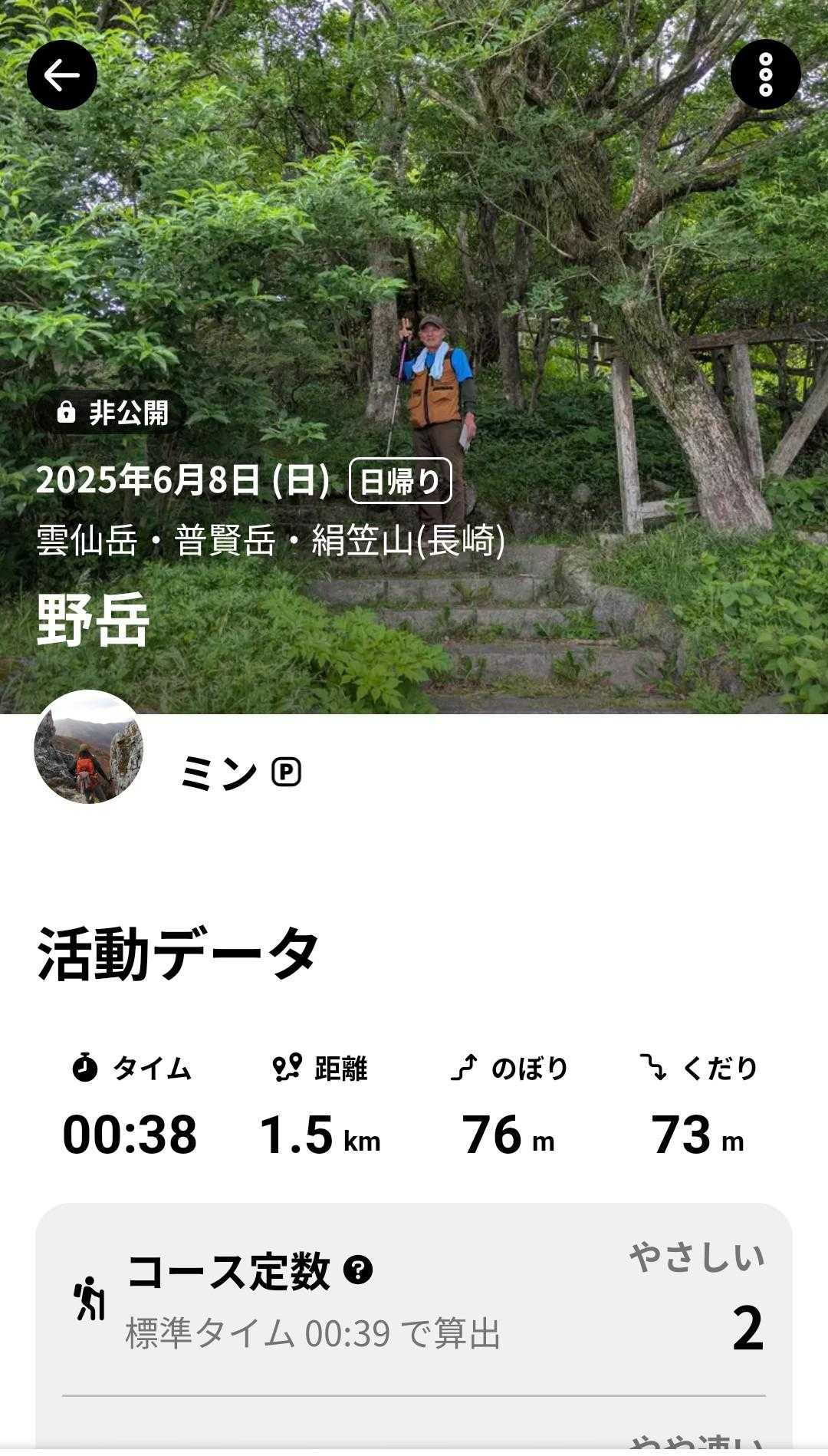Show help for コース定数
Image resolution: width=828 pixels, height=1456 pixels.
358,1270
